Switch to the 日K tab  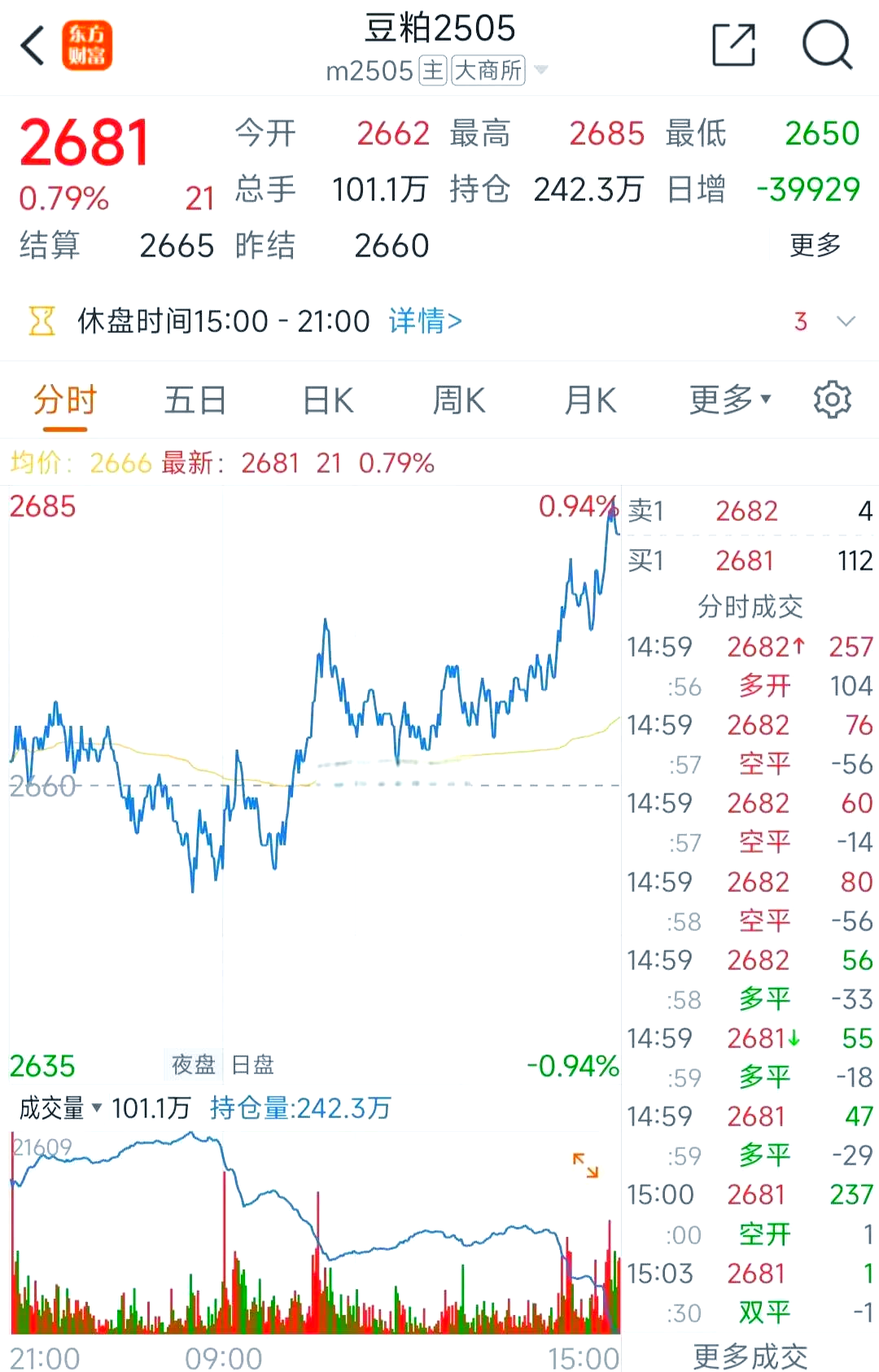(328, 400)
